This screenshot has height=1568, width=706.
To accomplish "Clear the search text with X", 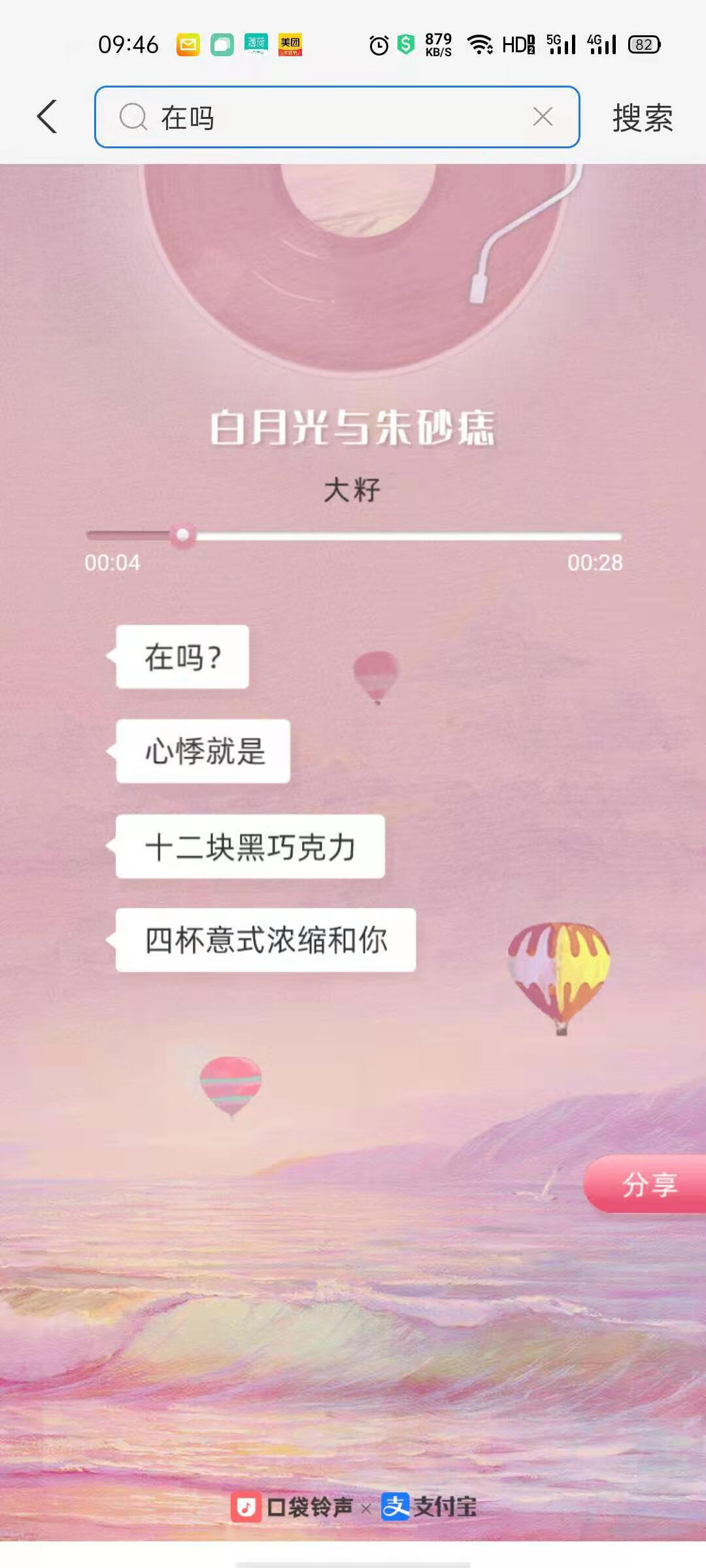I will click(x=543, y=117).
